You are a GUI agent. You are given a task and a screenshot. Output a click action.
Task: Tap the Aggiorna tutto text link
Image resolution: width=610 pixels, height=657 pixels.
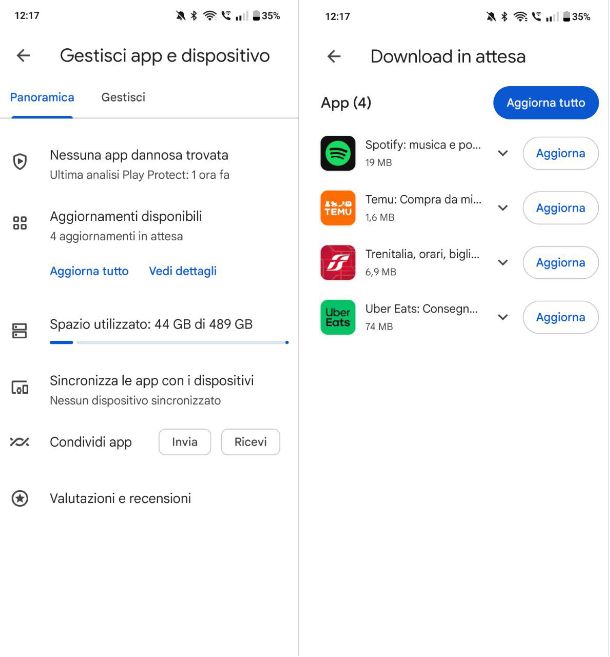pyautogui.click(x=89, y=271)
